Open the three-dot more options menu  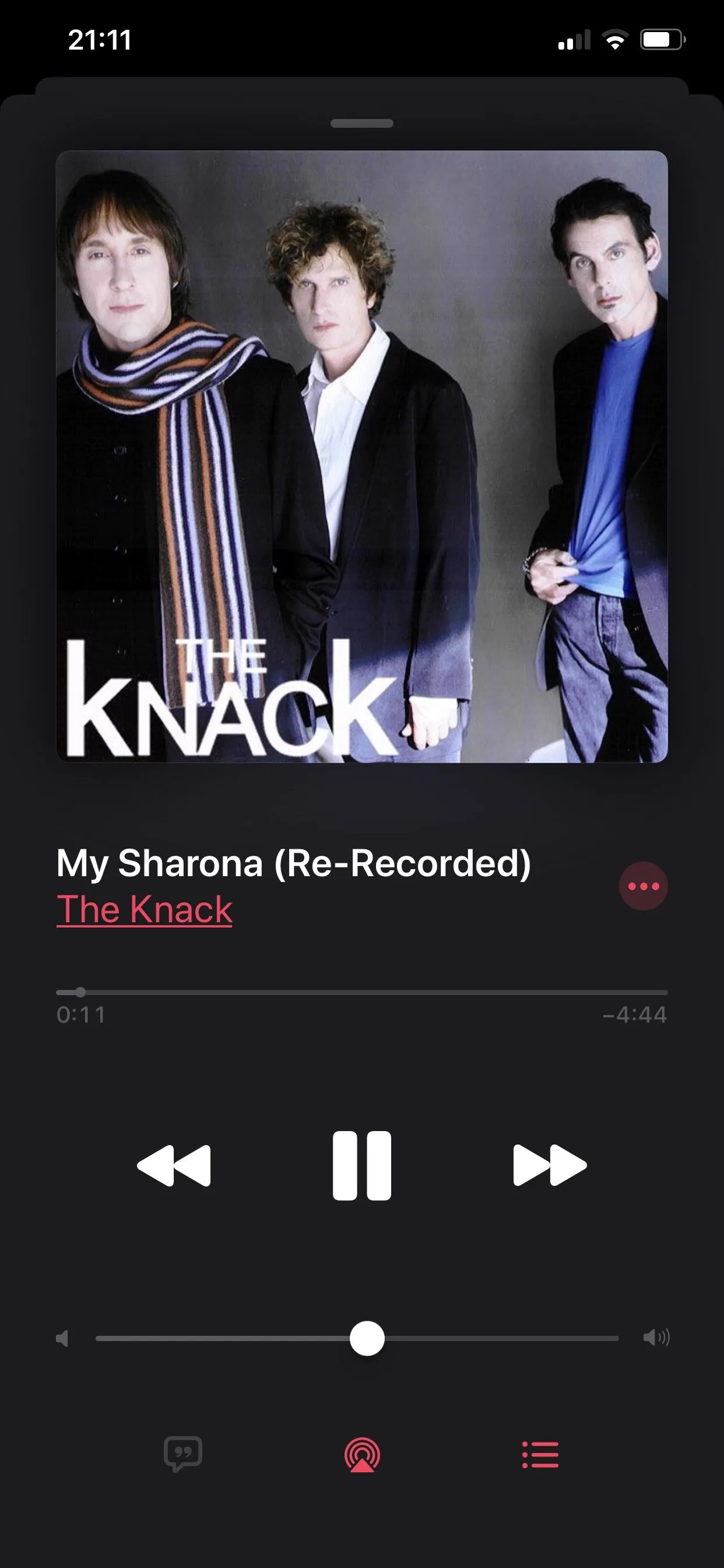tap(643, 886)
